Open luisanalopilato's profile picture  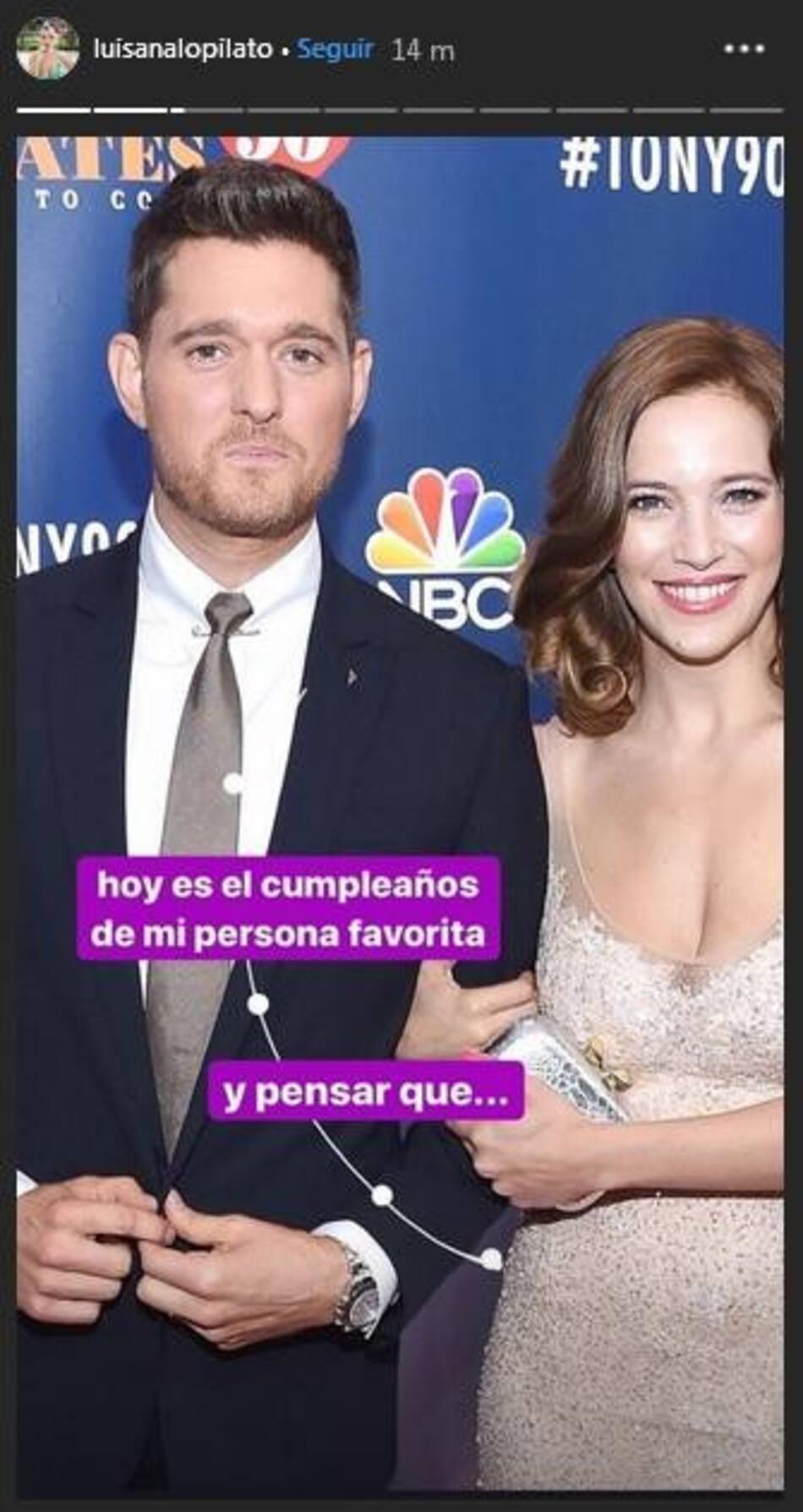[x=47, y=48]
